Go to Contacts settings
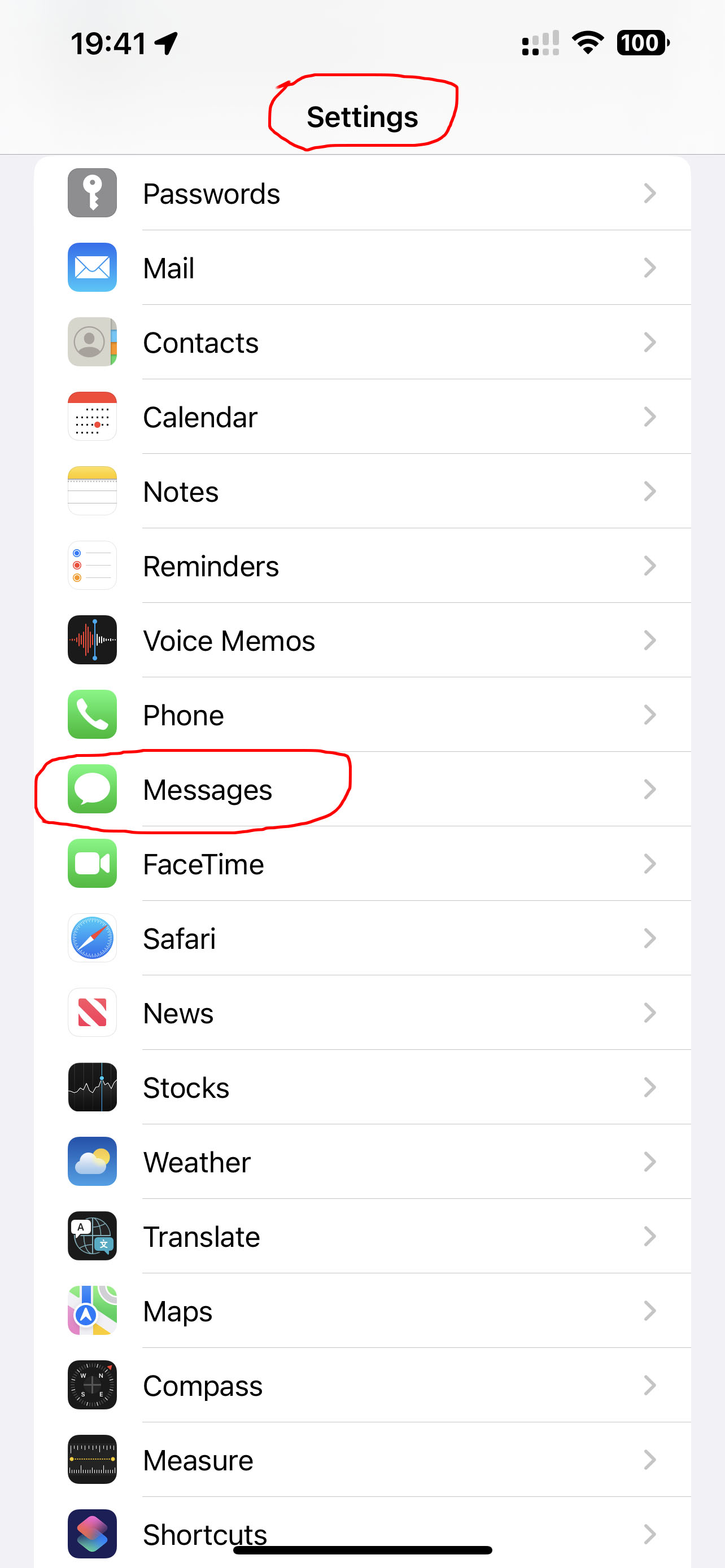The width and height of the screenshot is (725, 1568). pyautogui.click(x=362, y=342)
